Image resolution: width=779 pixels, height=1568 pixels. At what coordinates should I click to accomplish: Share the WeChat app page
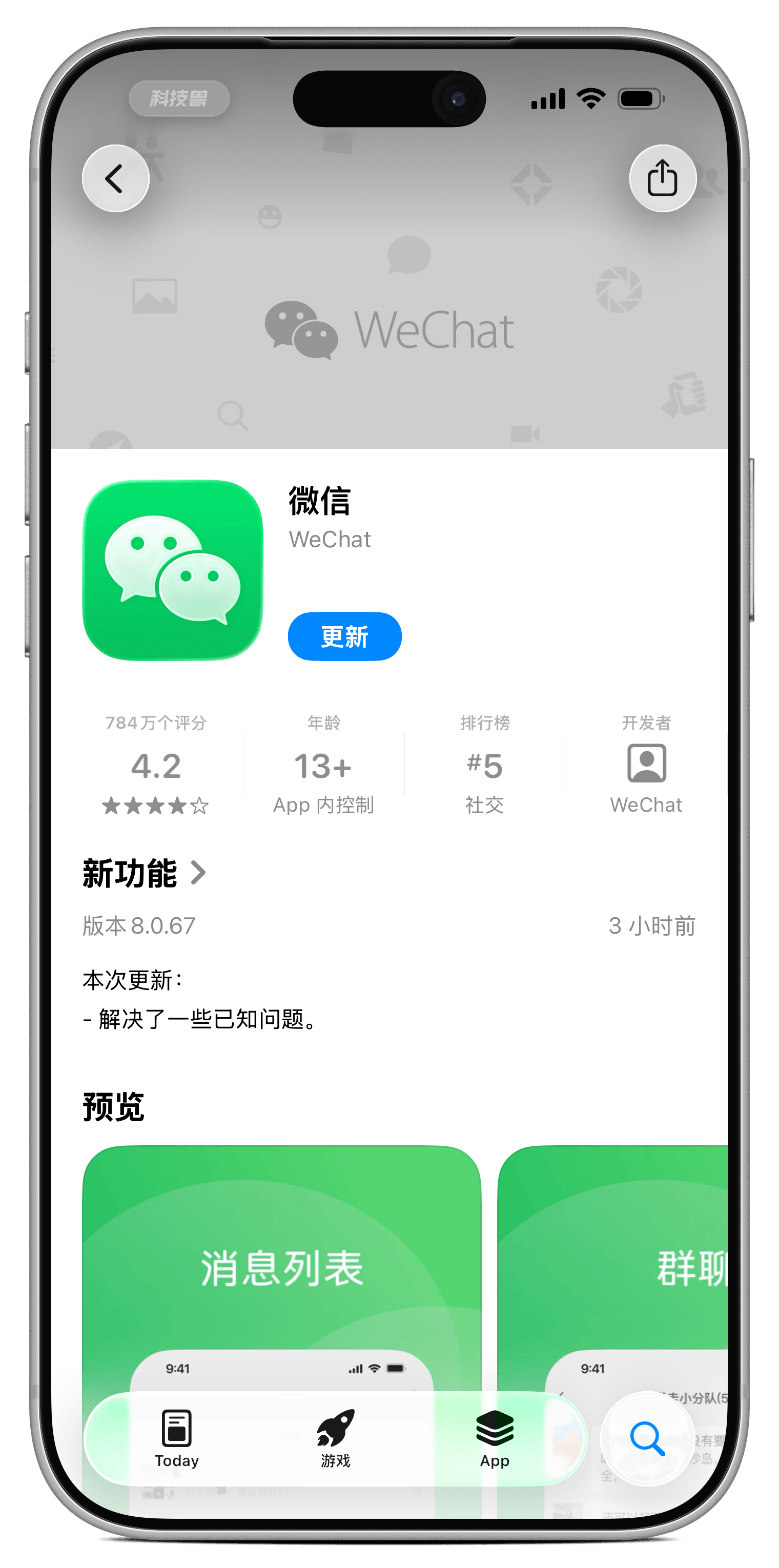[662, 178]
